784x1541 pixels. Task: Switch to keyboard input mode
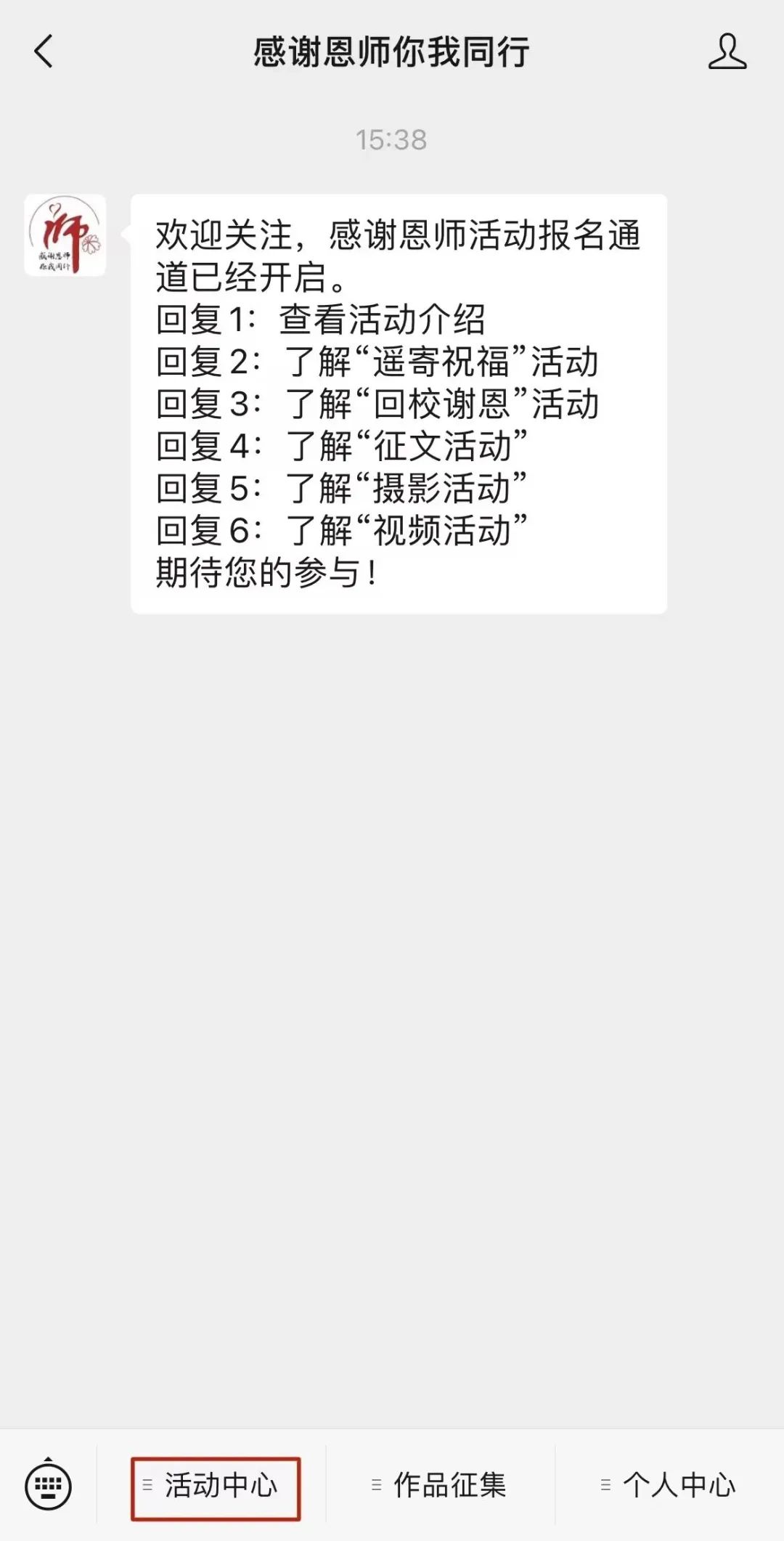[x=48, y=1485]
